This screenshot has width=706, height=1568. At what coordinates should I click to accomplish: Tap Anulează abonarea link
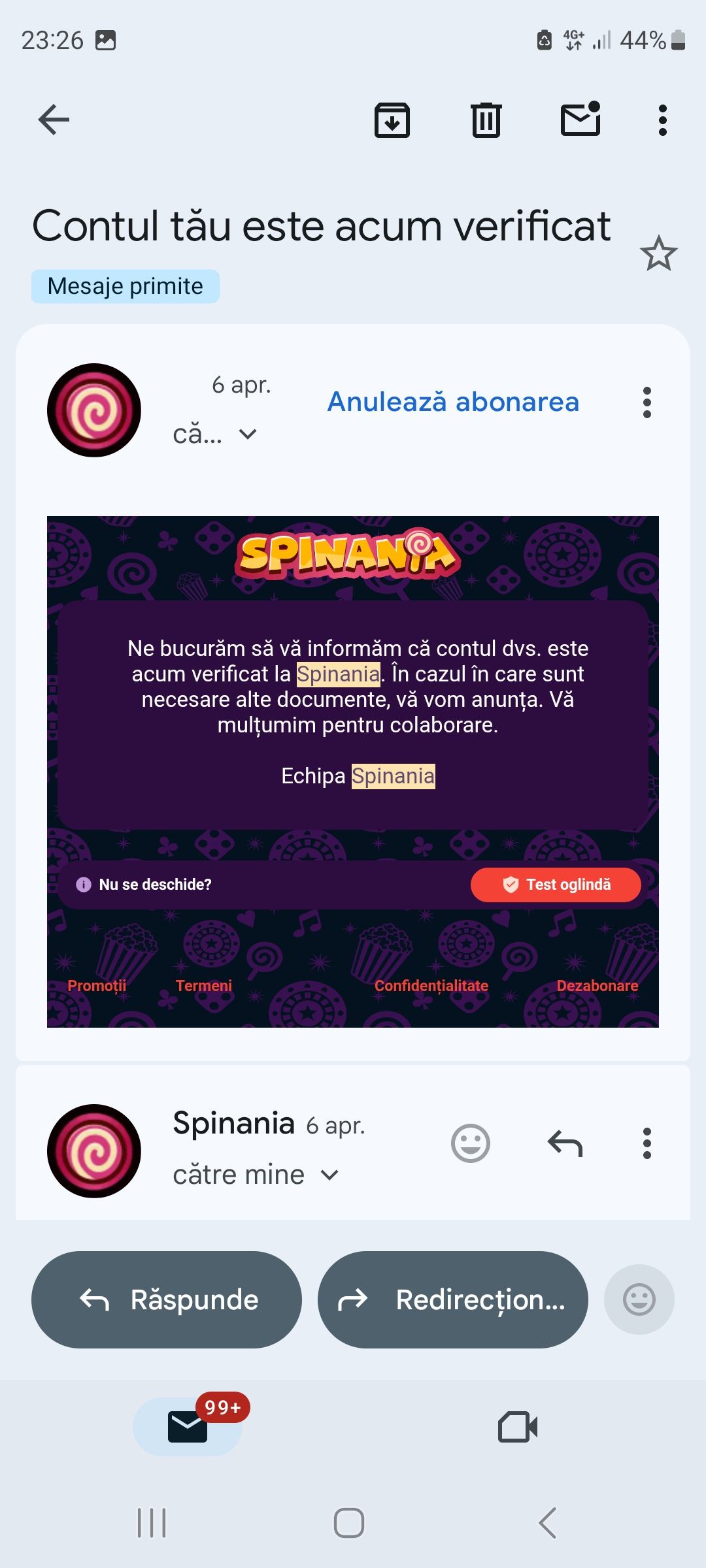(453, 402)
